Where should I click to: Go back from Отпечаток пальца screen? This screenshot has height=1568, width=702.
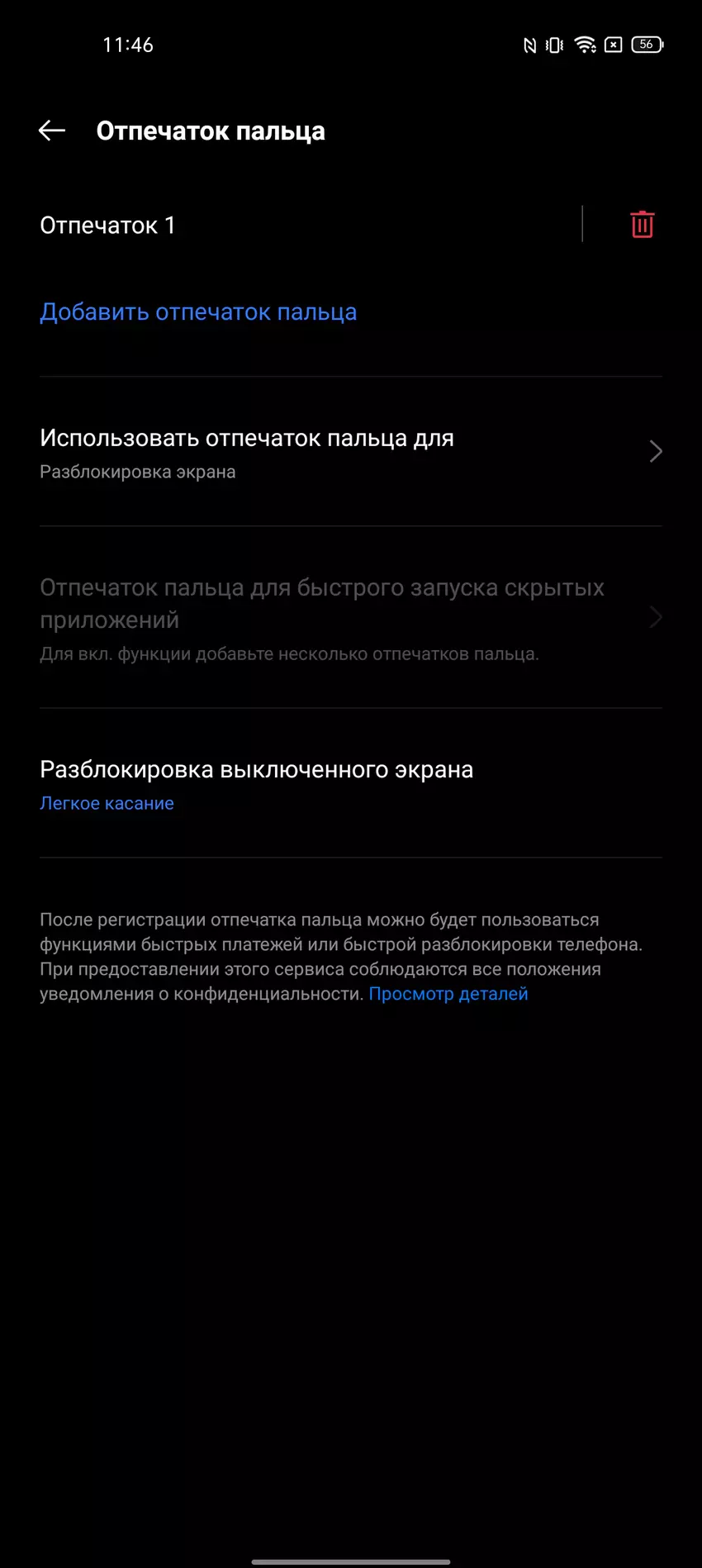[x=52, y=131]
